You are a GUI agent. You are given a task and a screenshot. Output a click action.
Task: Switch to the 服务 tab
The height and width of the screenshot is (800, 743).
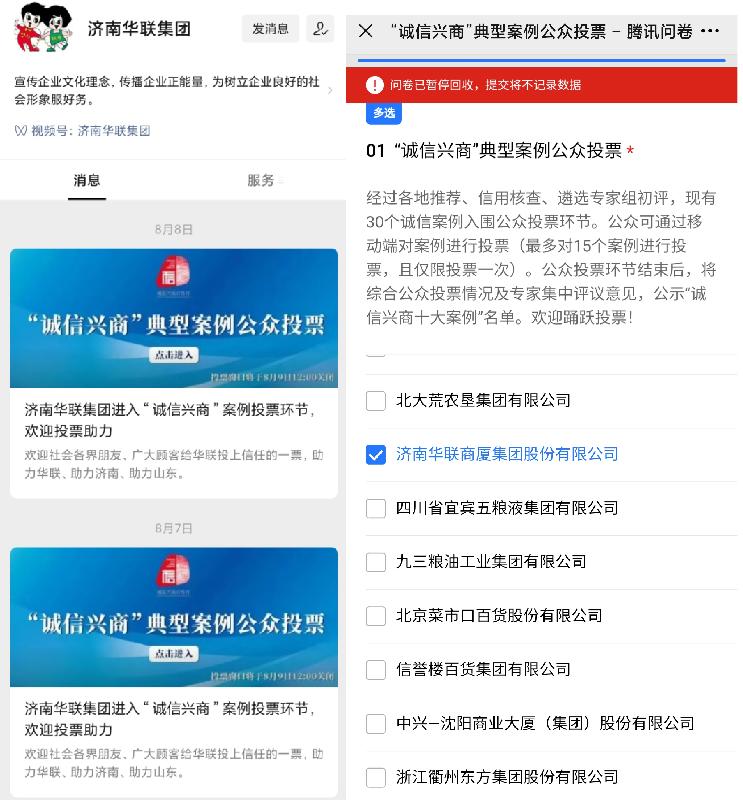[x=261, y=180]
